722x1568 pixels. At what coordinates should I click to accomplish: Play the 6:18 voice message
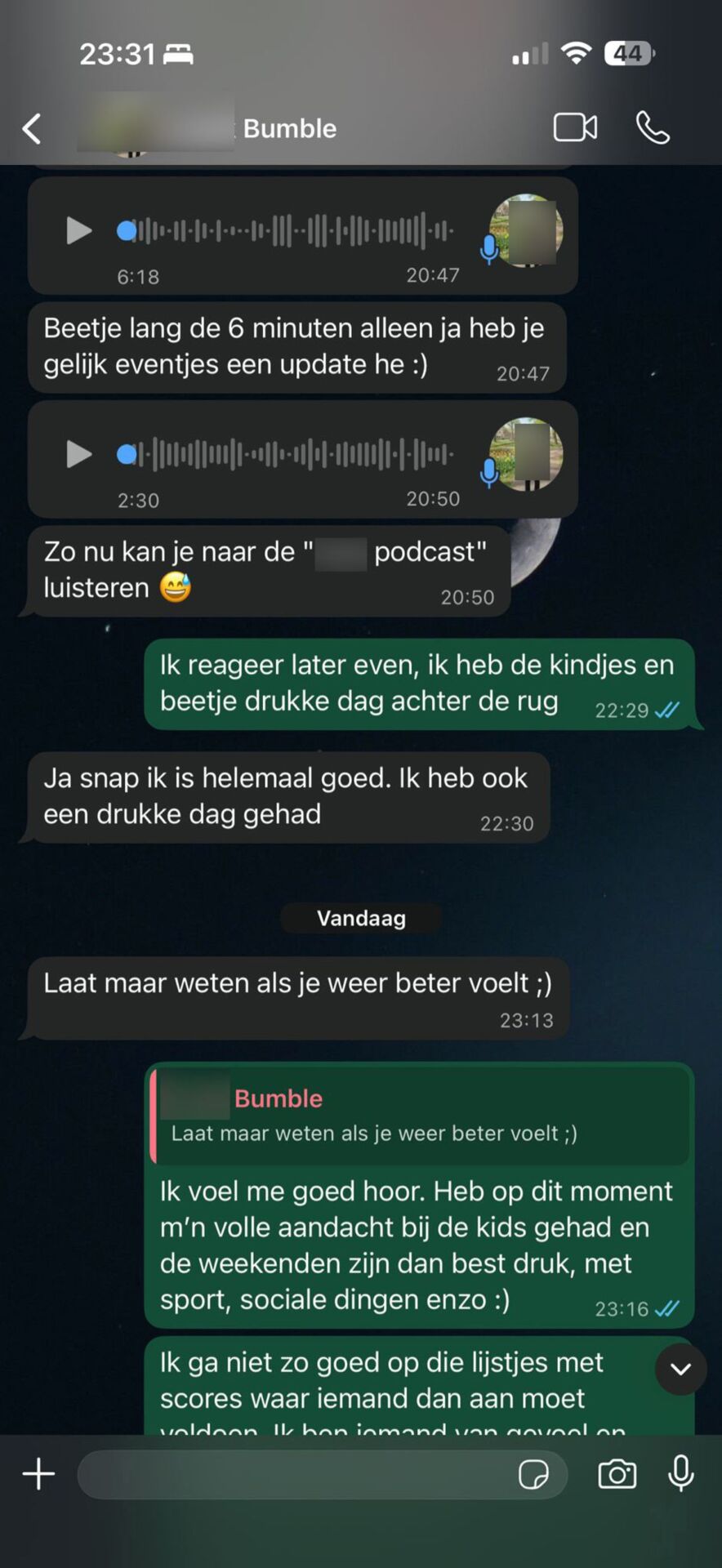pos(78,230)
